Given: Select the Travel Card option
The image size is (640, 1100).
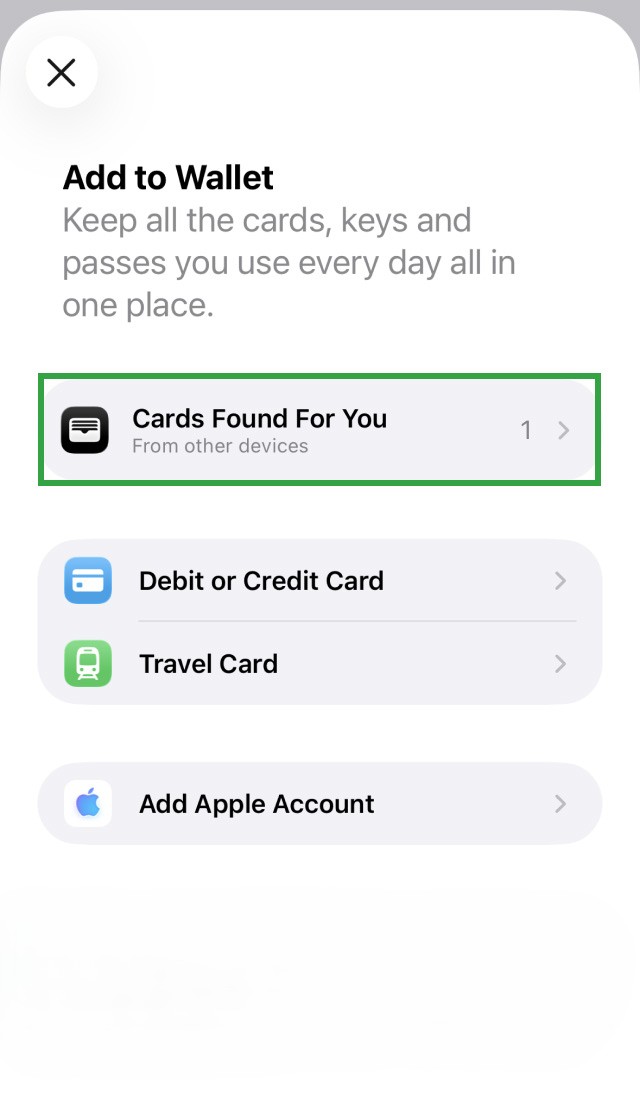Looking at the screenshot, I should [319, 663].
